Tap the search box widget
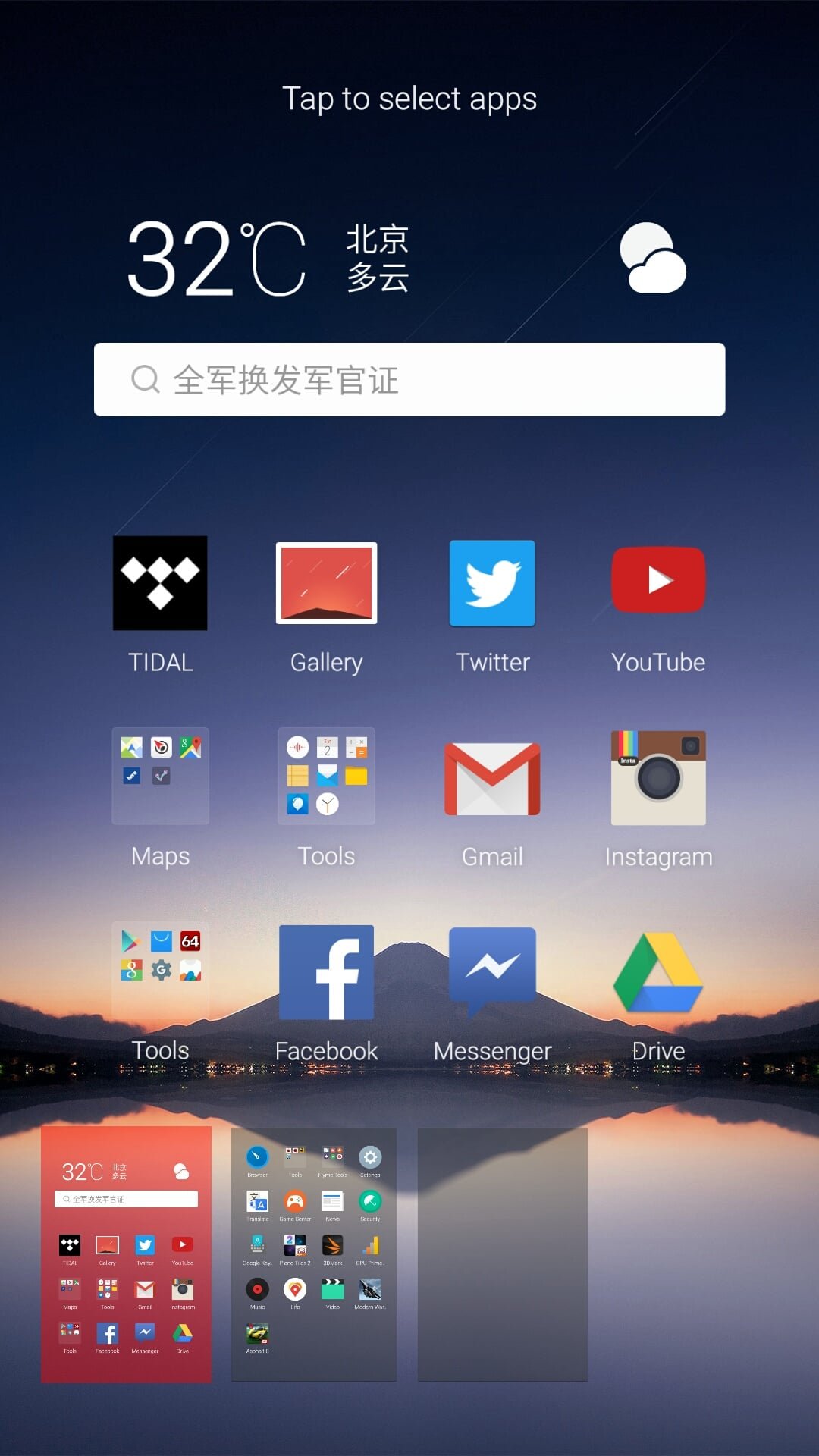The height and width of the screenshot is (1456, 819). pos(409,379)
